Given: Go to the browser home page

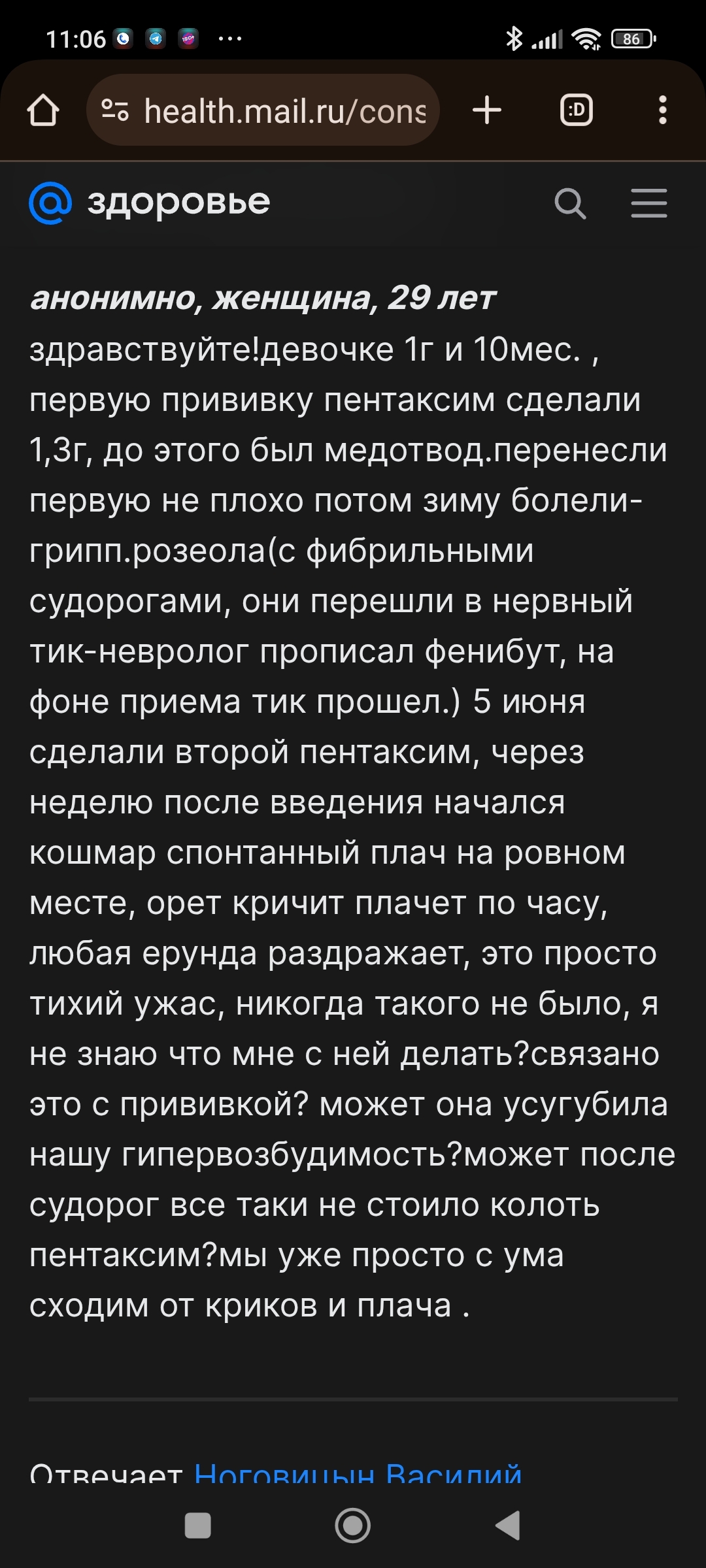Looking at the screenshot, I should click(43, 110).
